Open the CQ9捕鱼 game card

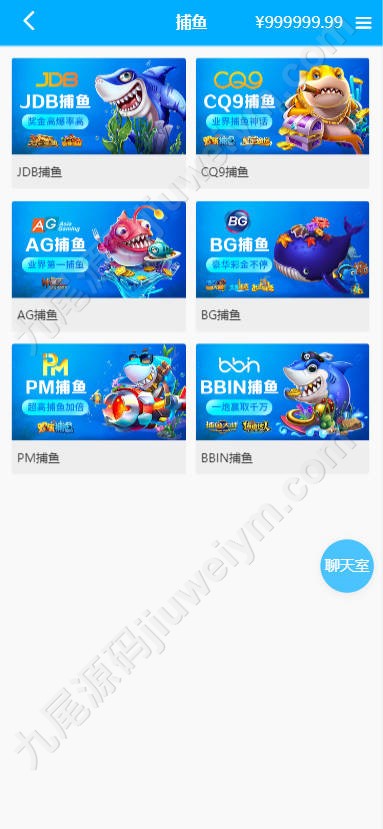[282, 123]
